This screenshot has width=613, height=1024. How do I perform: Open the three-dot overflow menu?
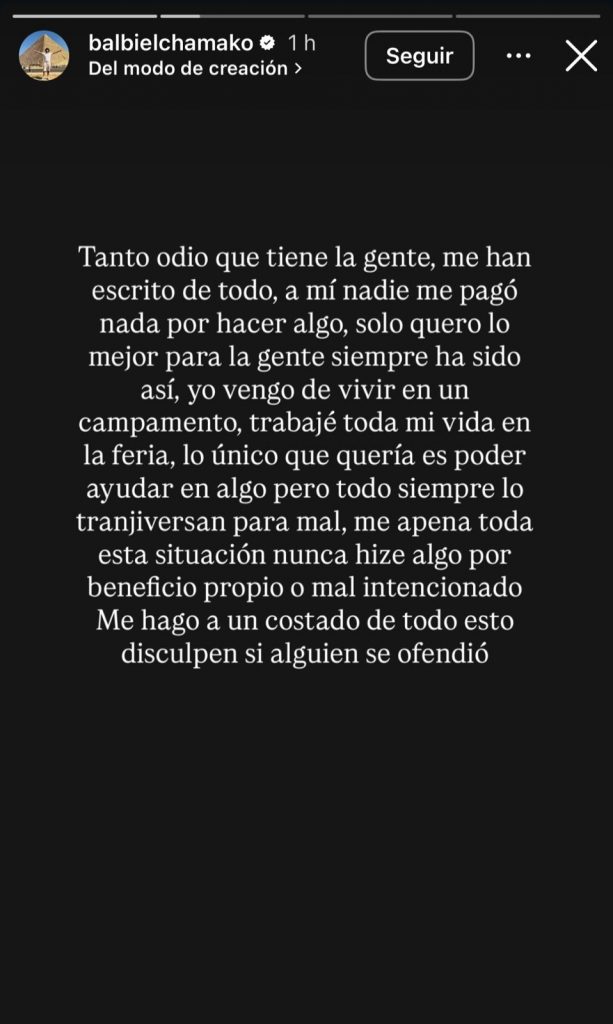tap(519, 56)
